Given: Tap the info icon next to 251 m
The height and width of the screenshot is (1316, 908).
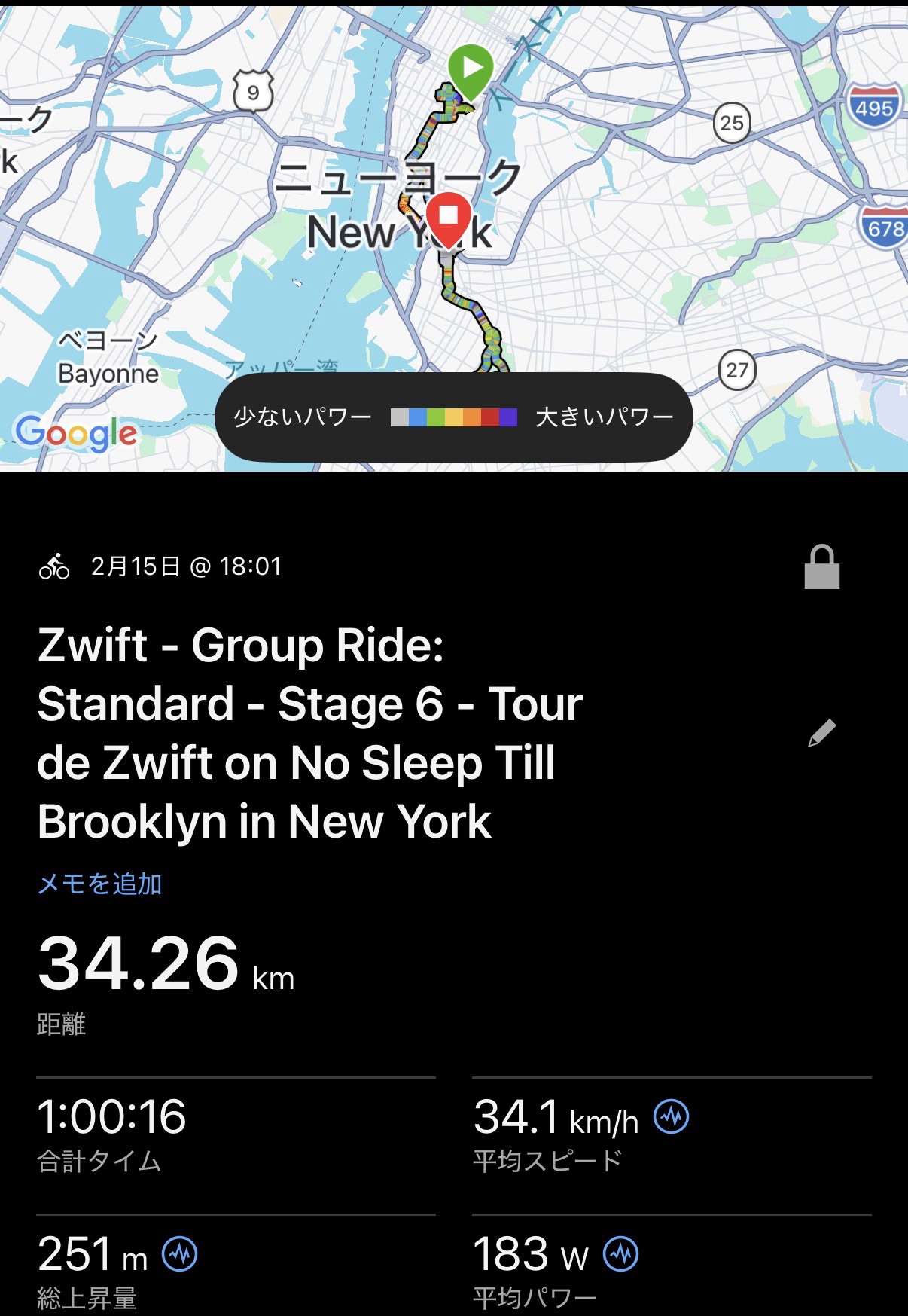Looking at the screenshot, I should 180,1254.
